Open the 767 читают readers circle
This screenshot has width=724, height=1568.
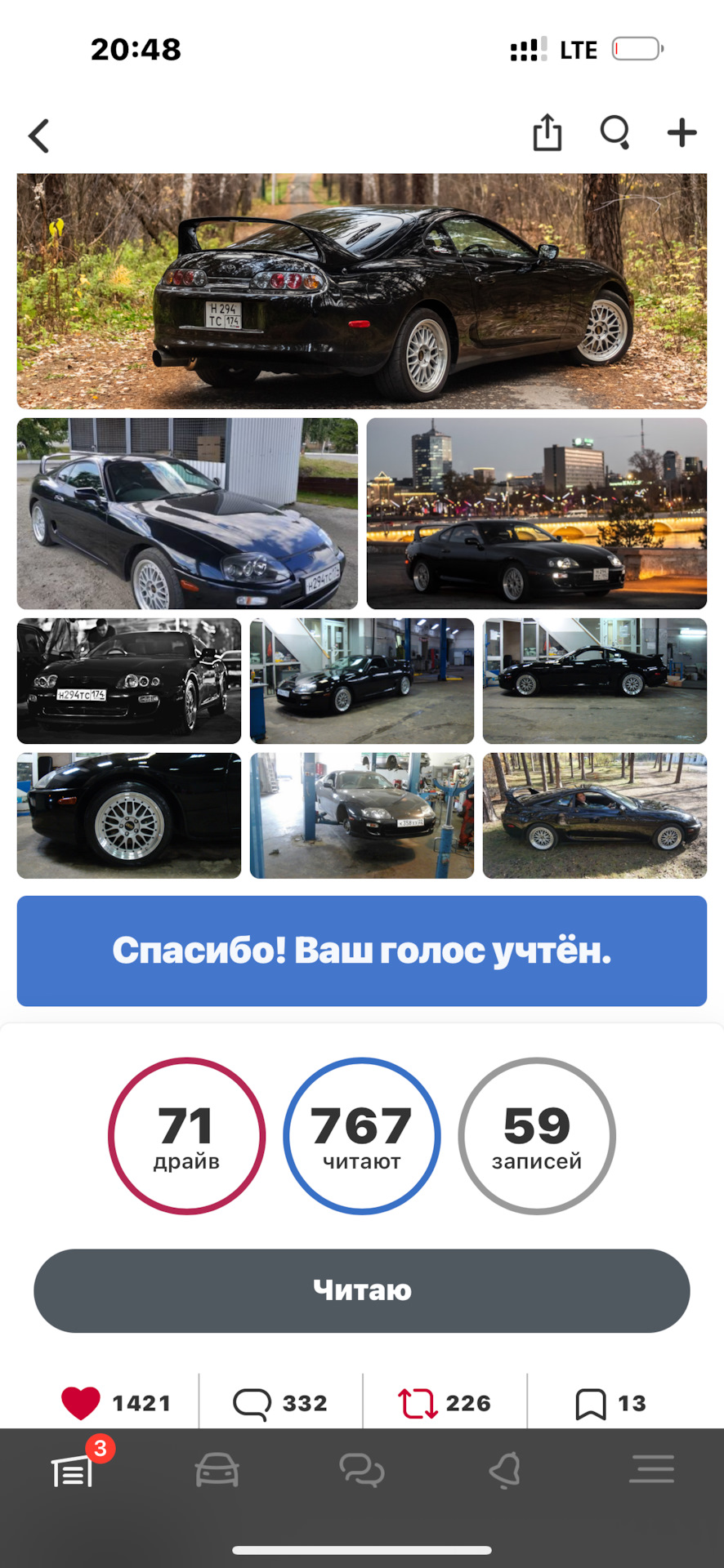pyautogui.click(x=361, y=1135)
